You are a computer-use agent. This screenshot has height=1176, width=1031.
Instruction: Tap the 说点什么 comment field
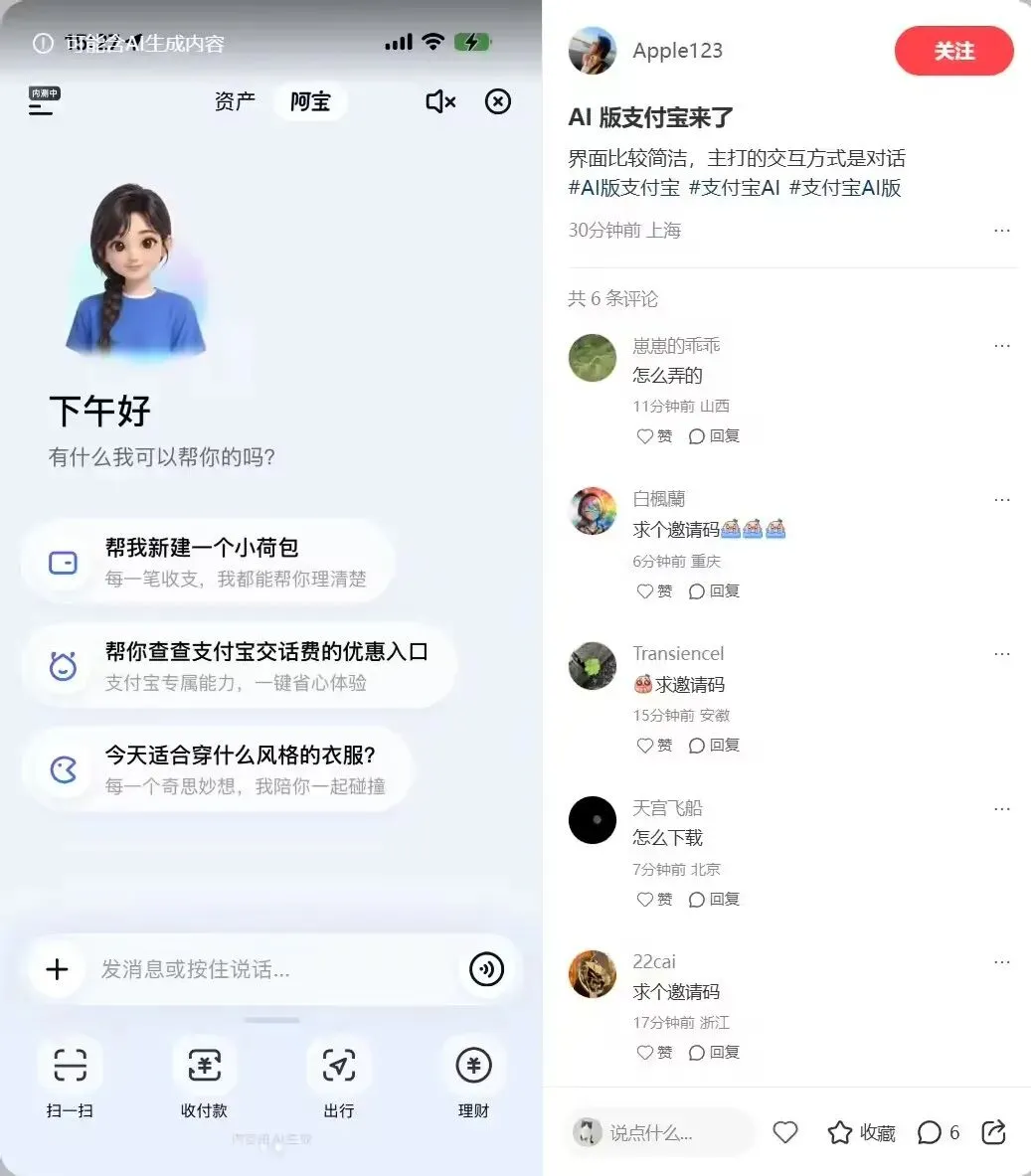click(x=660, y=1131)
